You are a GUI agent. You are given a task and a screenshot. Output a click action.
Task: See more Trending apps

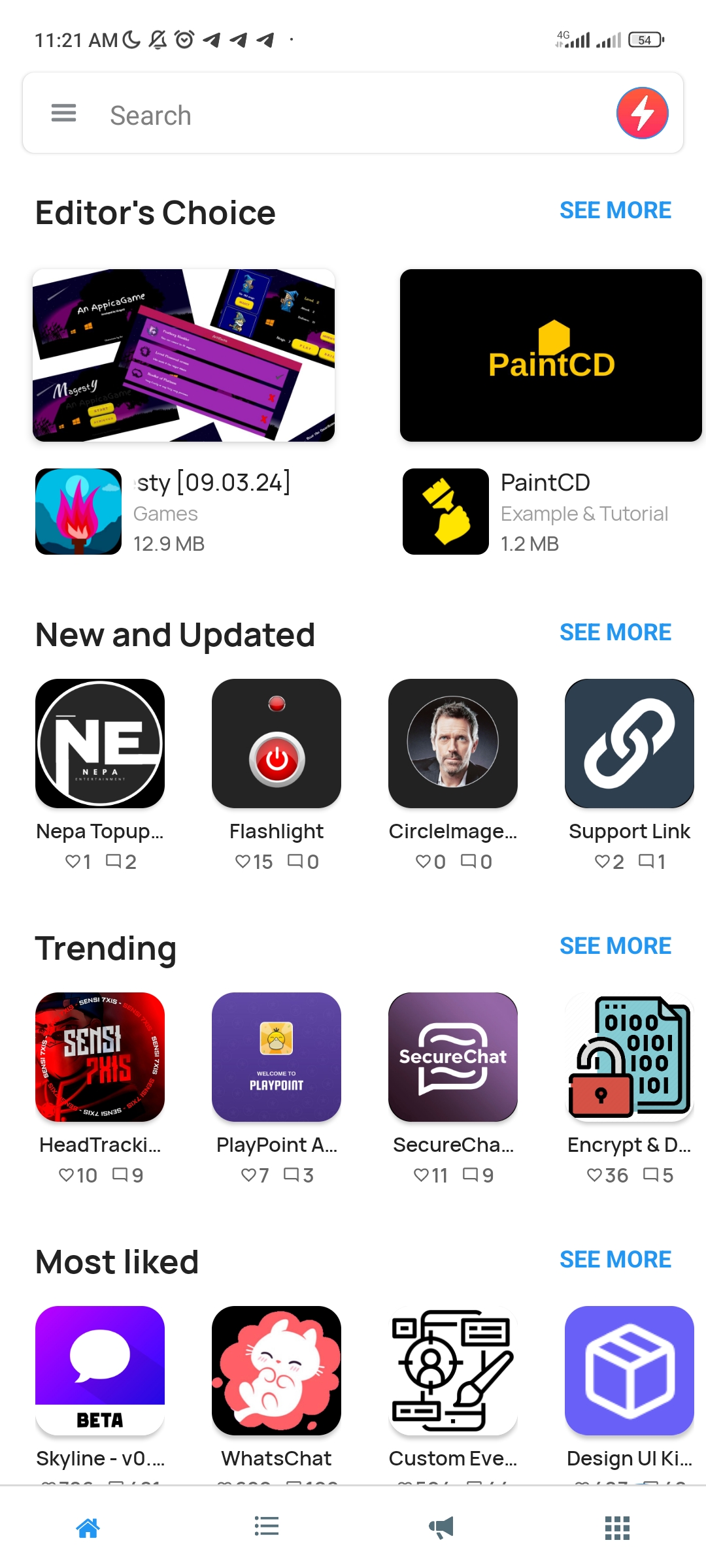coord(615,946)
